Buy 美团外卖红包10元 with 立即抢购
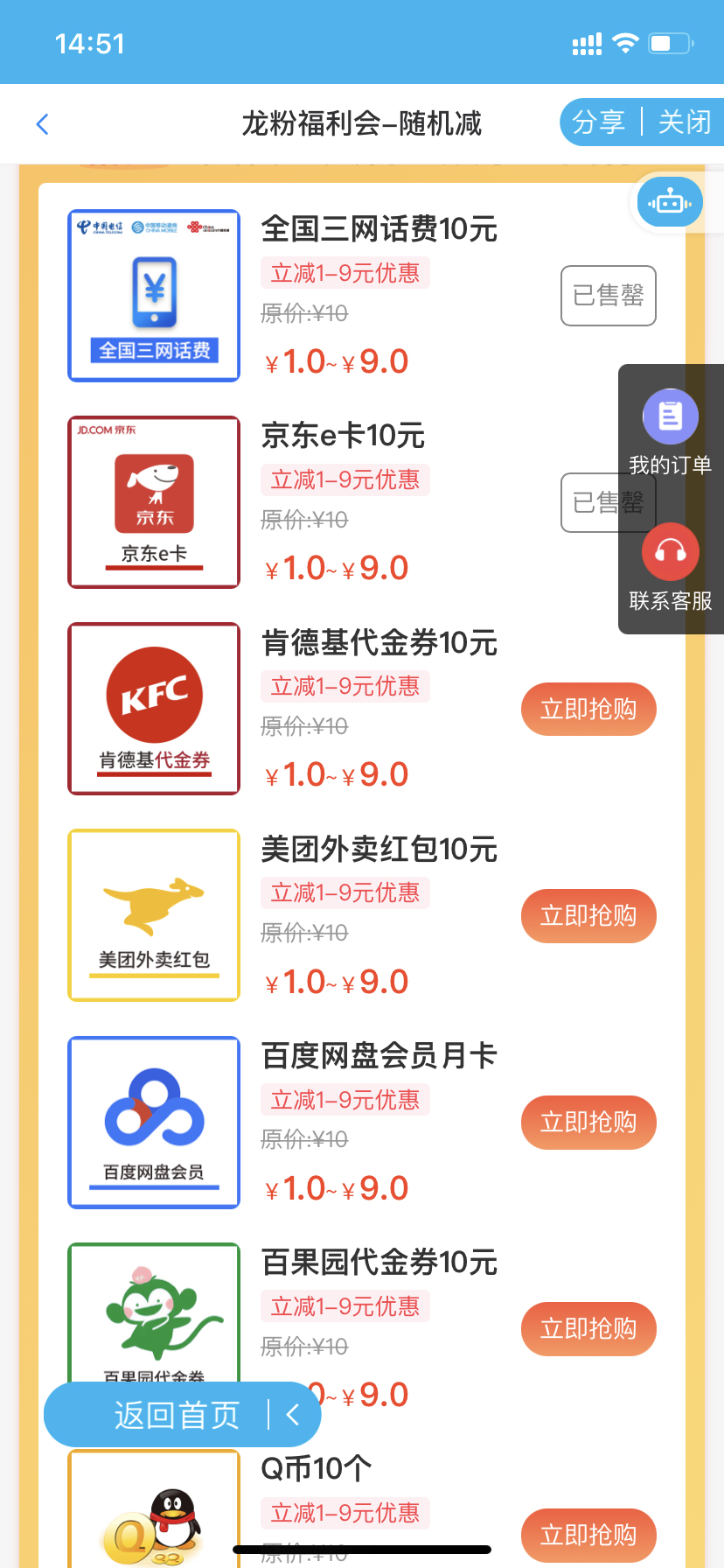The height and width of the screenshot is (1568, 724). click(x=588, y=916)
